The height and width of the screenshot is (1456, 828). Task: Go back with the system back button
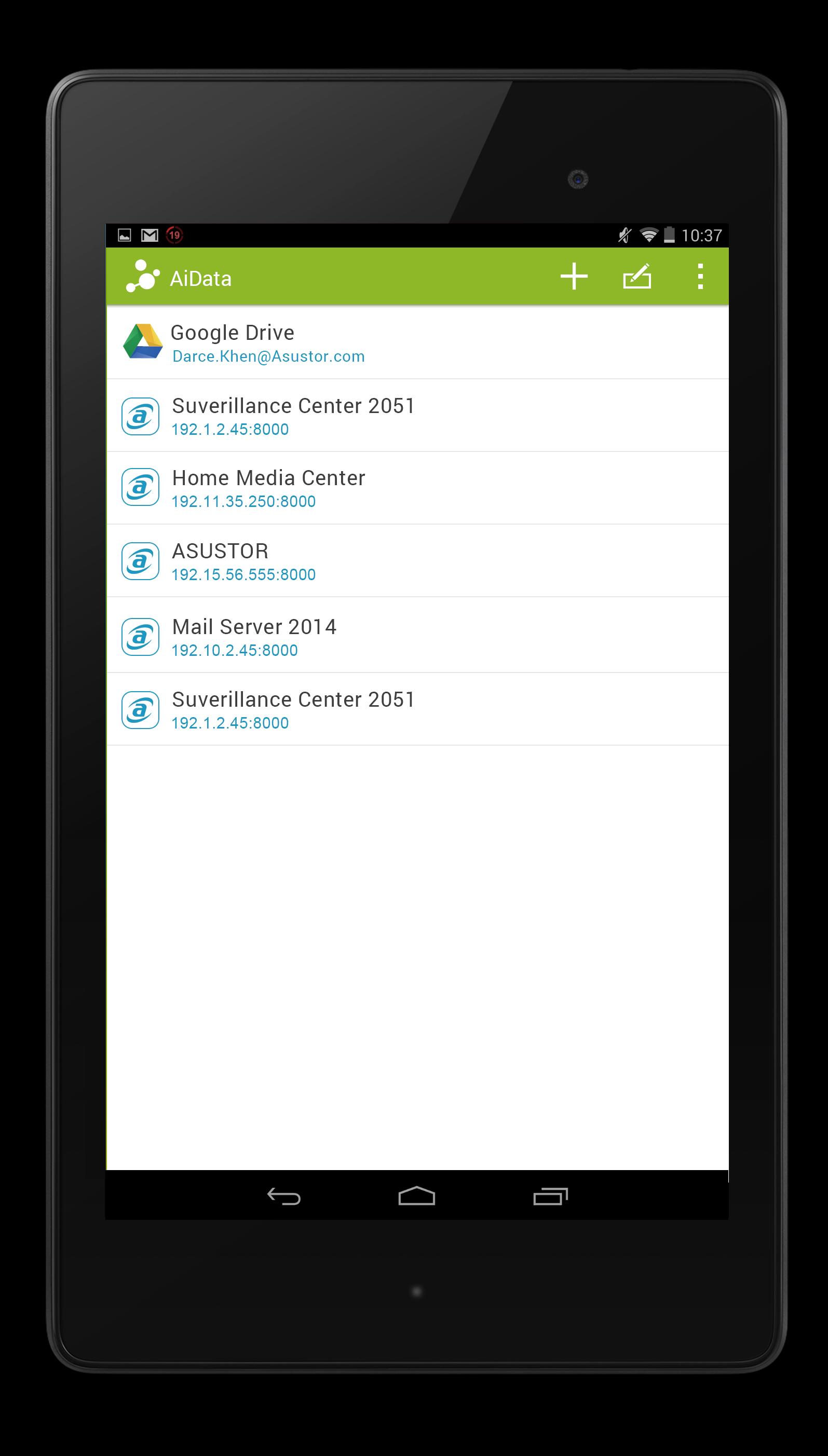[x=284, y=1196]
